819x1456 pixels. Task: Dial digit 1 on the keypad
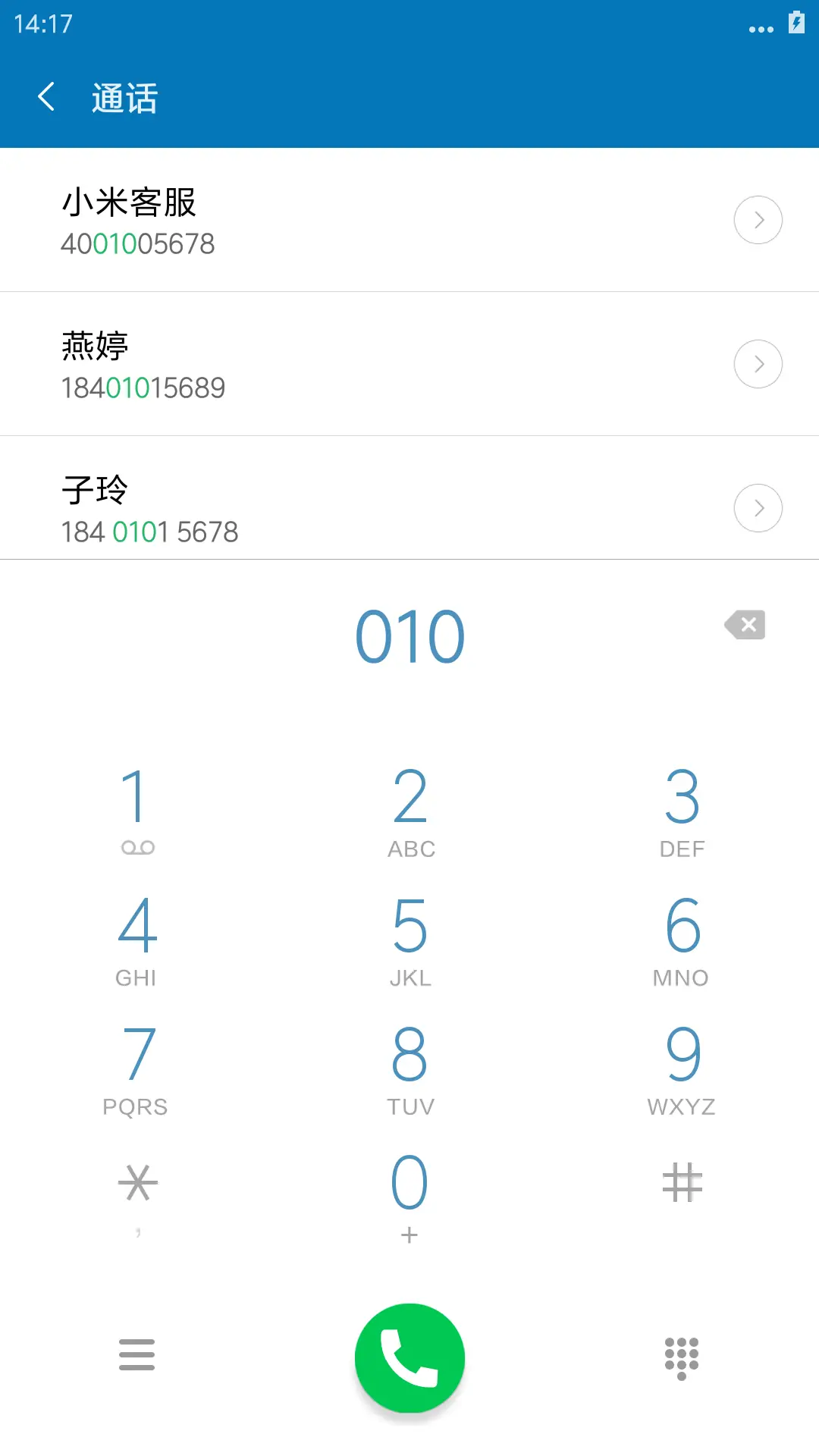click(x=136, y=808)
